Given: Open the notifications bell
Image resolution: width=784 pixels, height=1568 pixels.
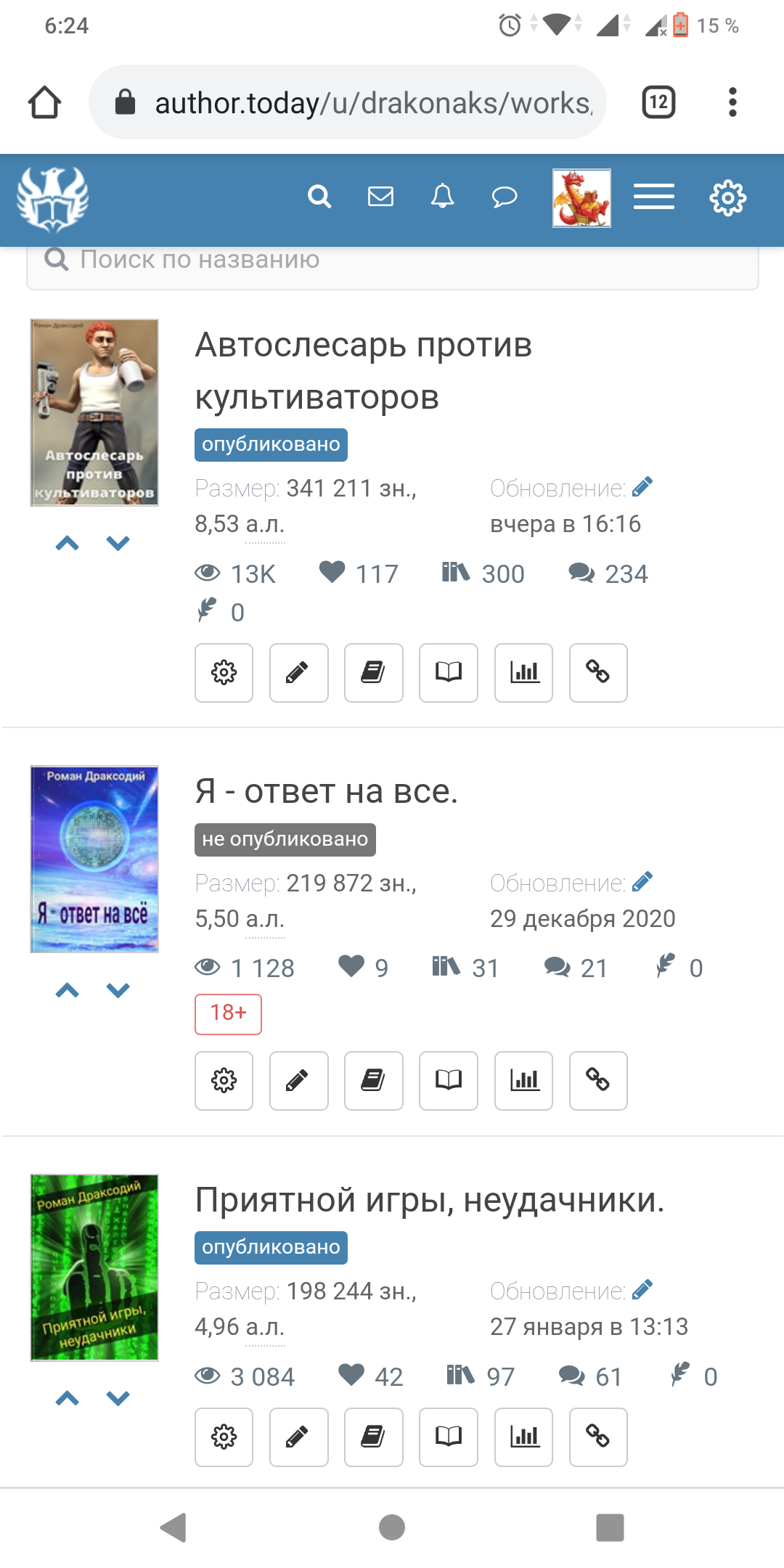Looking at the screenshot, I should coord(442,197).
